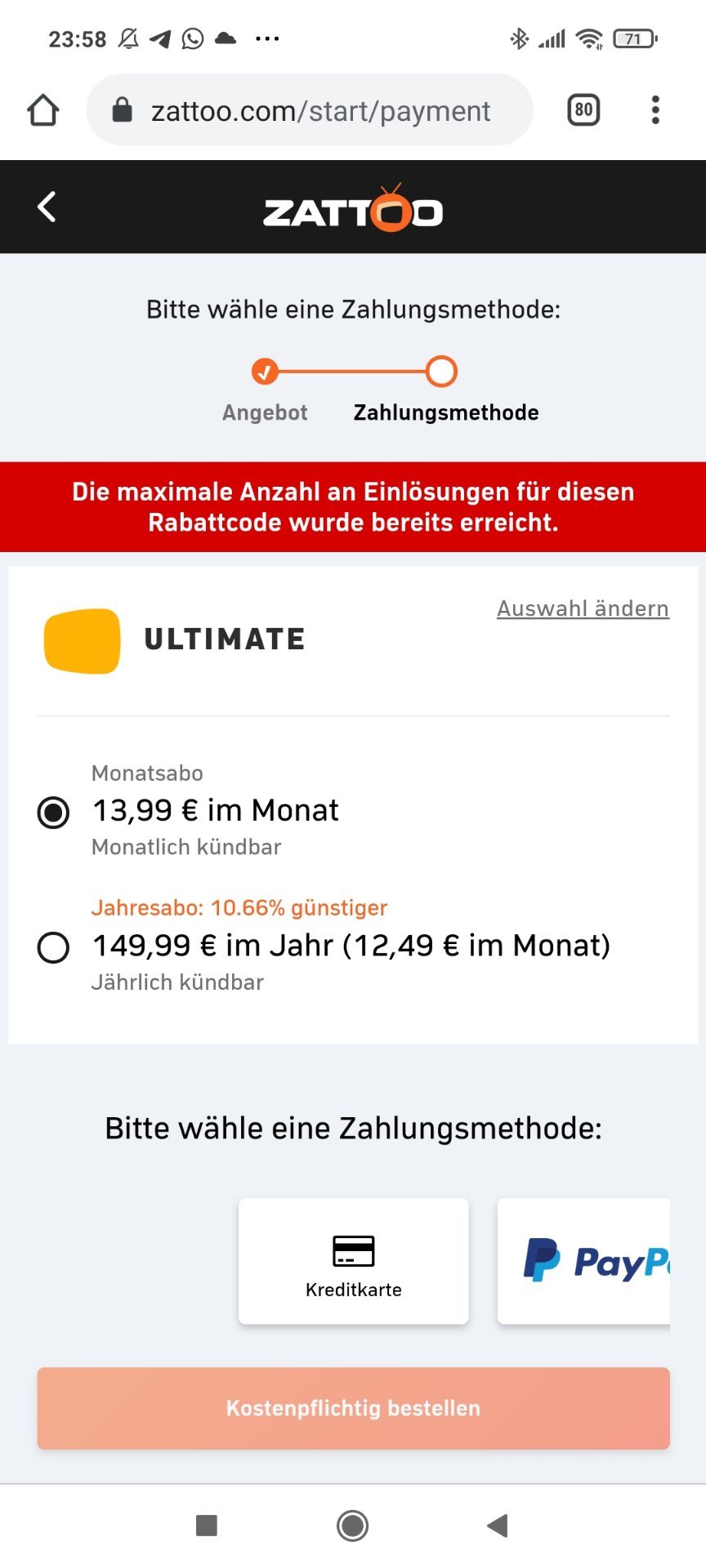706x1568 pixels.
Task: Choose Kreditkarte as payment method
Action: point(354,1261)
